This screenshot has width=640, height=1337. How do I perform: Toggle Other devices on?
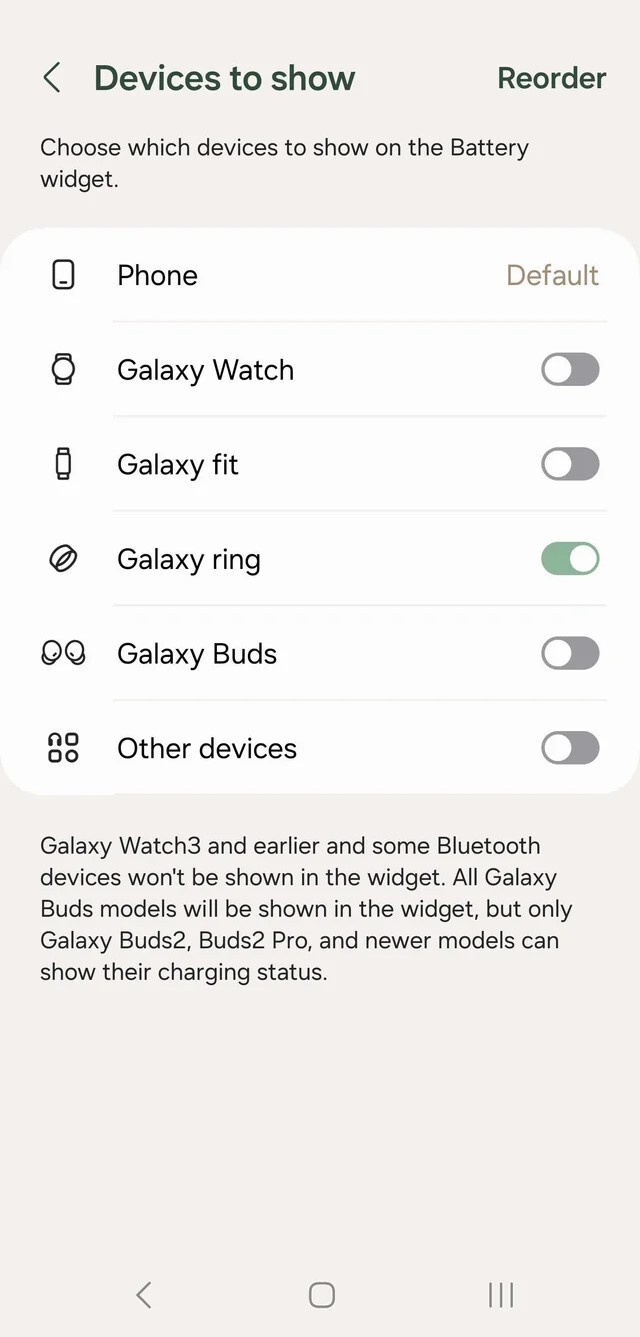click(x=570, y=748)
